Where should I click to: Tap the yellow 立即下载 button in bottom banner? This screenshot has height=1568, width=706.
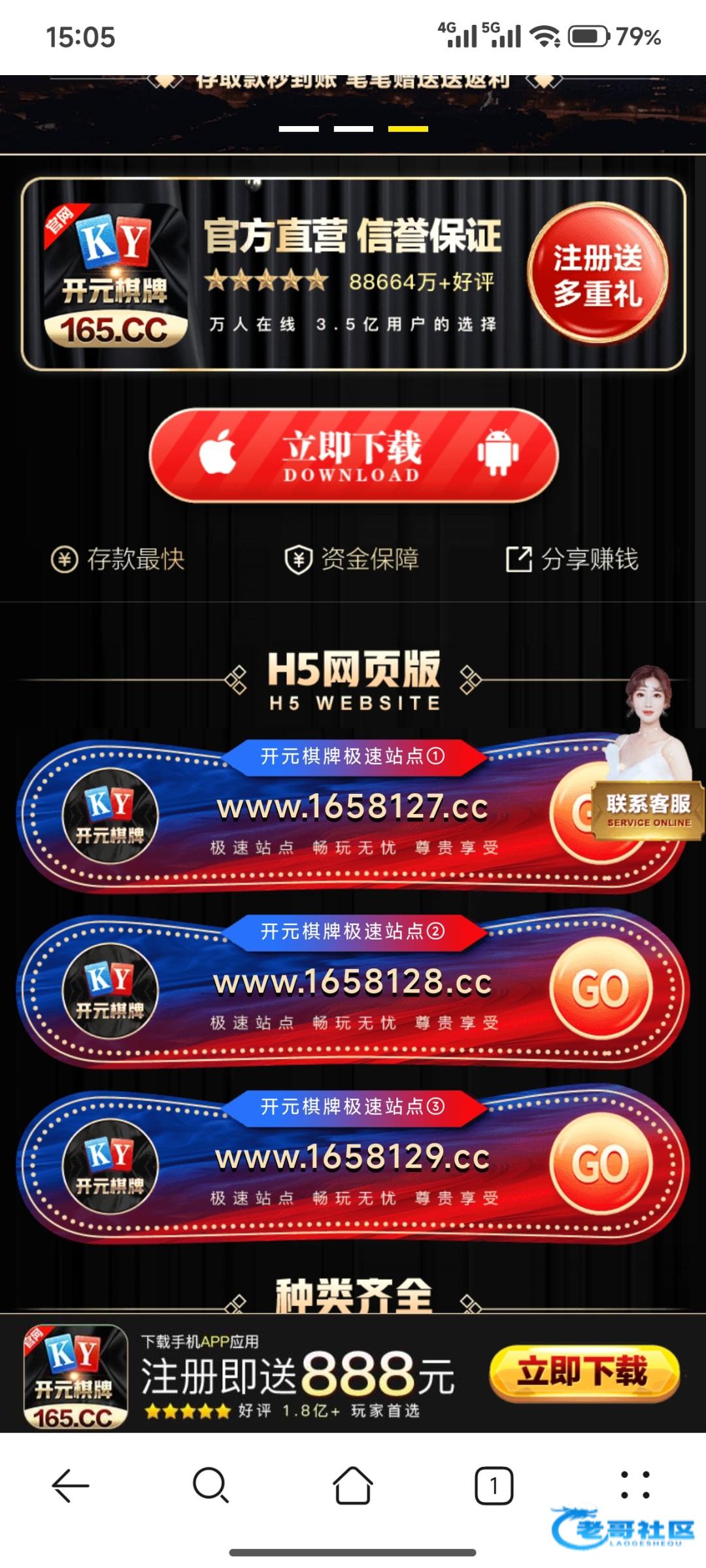pos(584,1372)
